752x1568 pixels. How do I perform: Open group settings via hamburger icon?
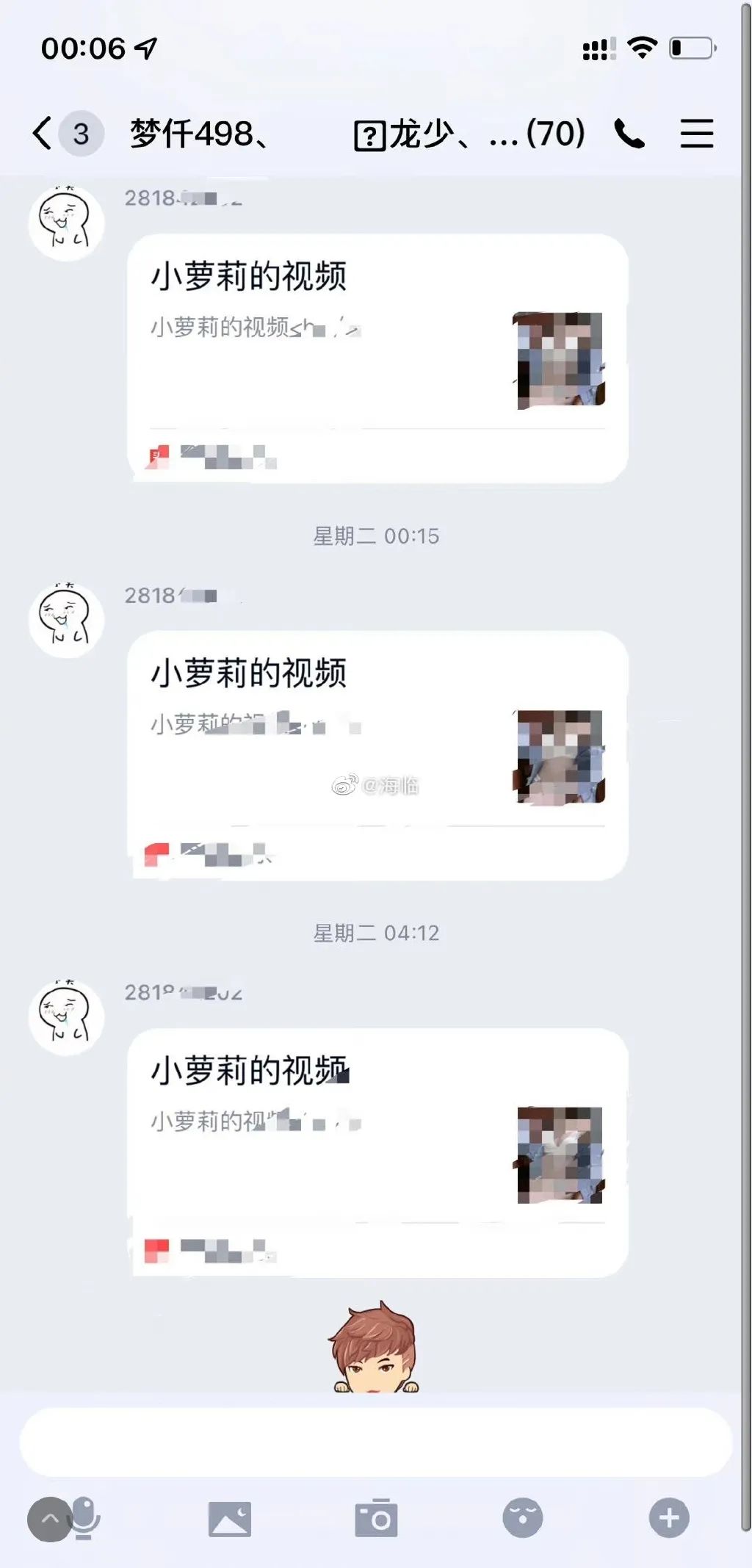pyautogui.click(x=696, y=134)
